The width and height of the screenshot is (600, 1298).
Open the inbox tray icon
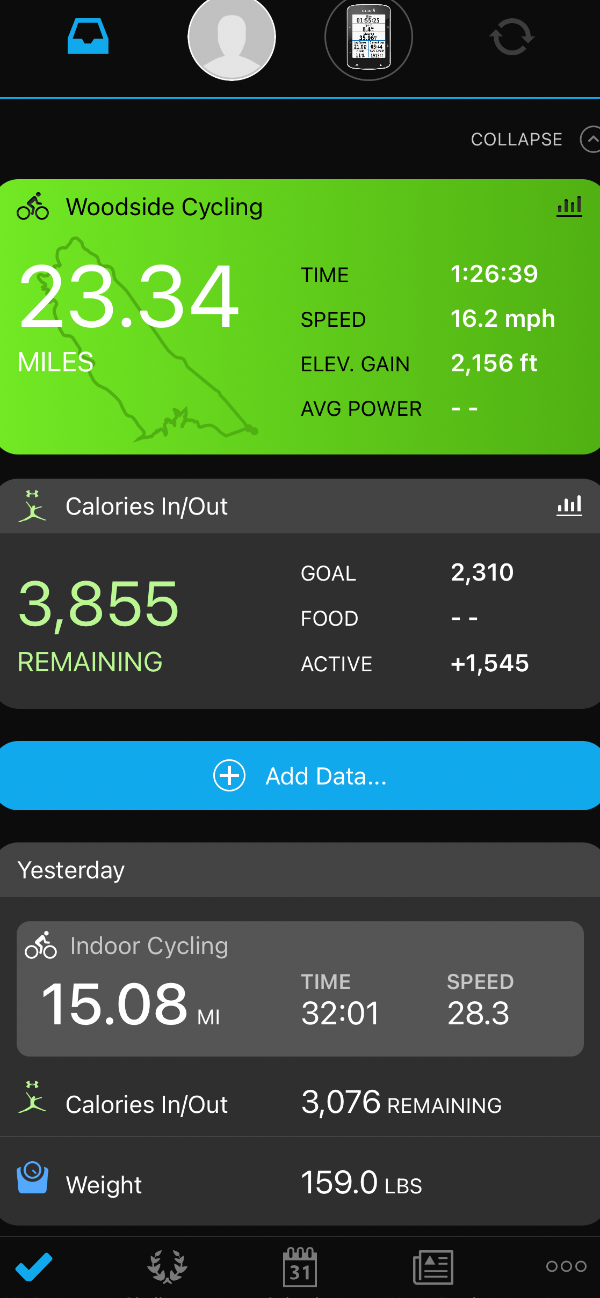click(x=88, y=38)
